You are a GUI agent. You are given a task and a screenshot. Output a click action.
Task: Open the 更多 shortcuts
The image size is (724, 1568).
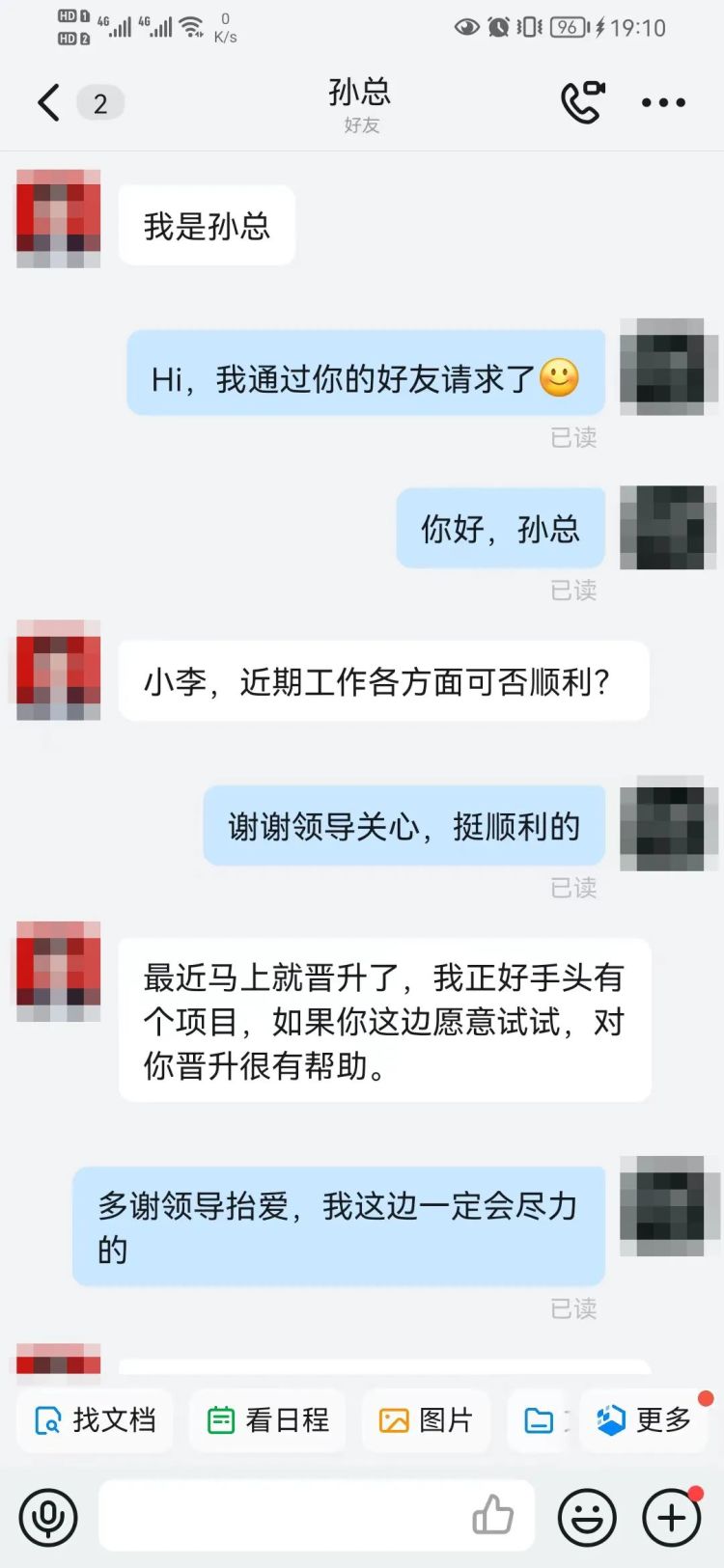click(645, 1419)
